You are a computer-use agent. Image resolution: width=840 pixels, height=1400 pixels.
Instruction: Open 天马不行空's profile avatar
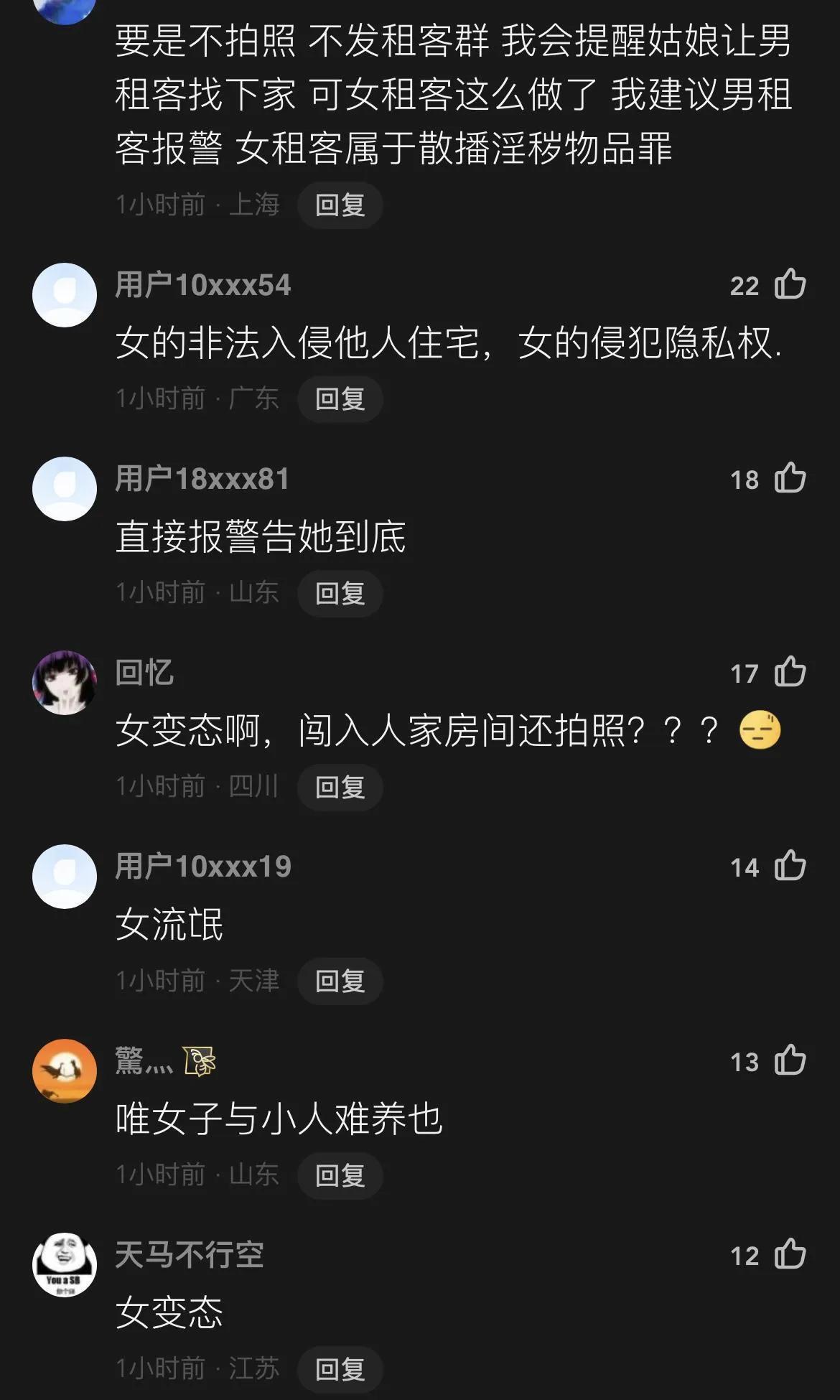click(x=65, y=1265)
